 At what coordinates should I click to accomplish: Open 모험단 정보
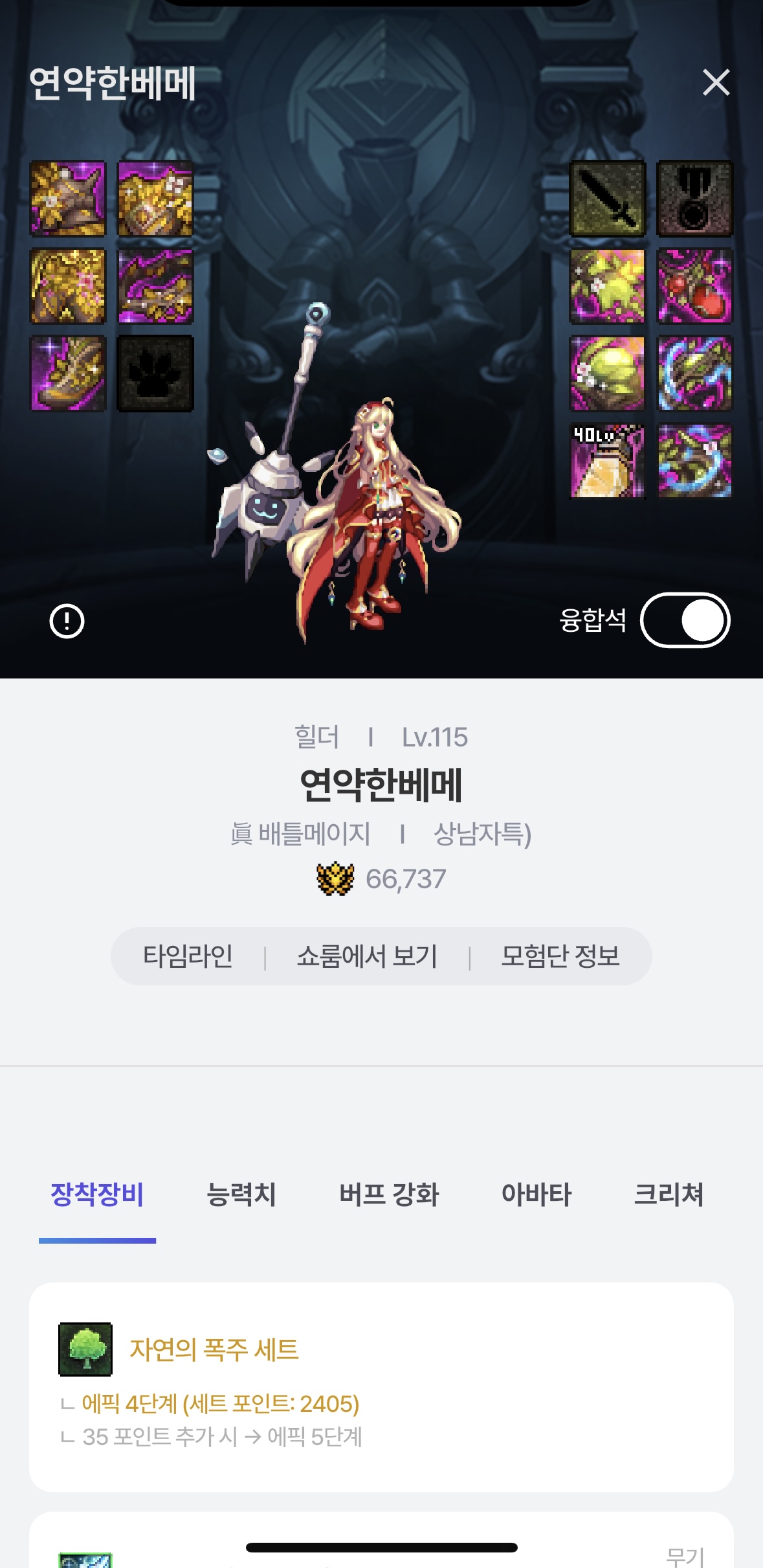(560, 956)
